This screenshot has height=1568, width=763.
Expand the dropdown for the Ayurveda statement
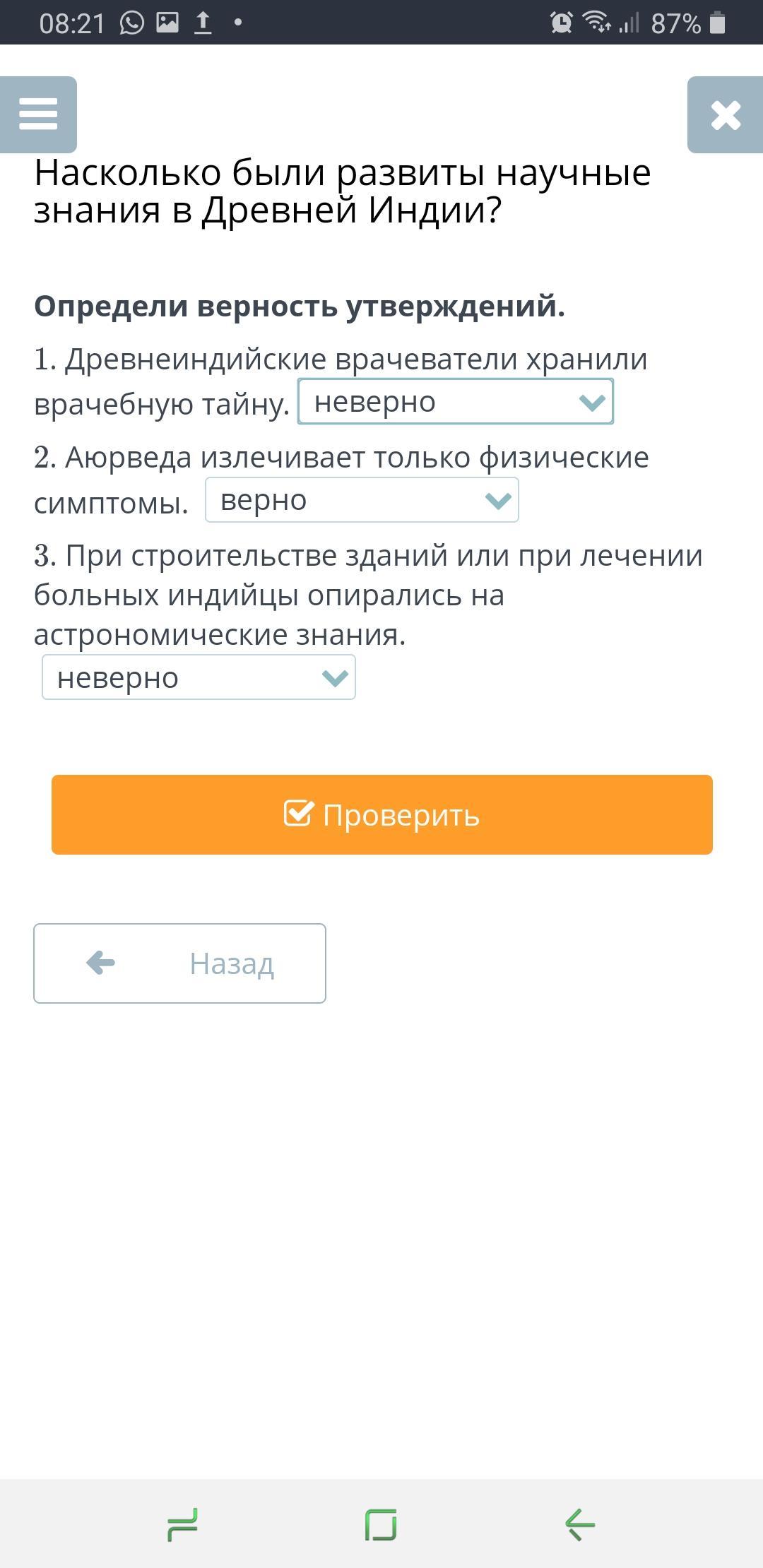362,500
